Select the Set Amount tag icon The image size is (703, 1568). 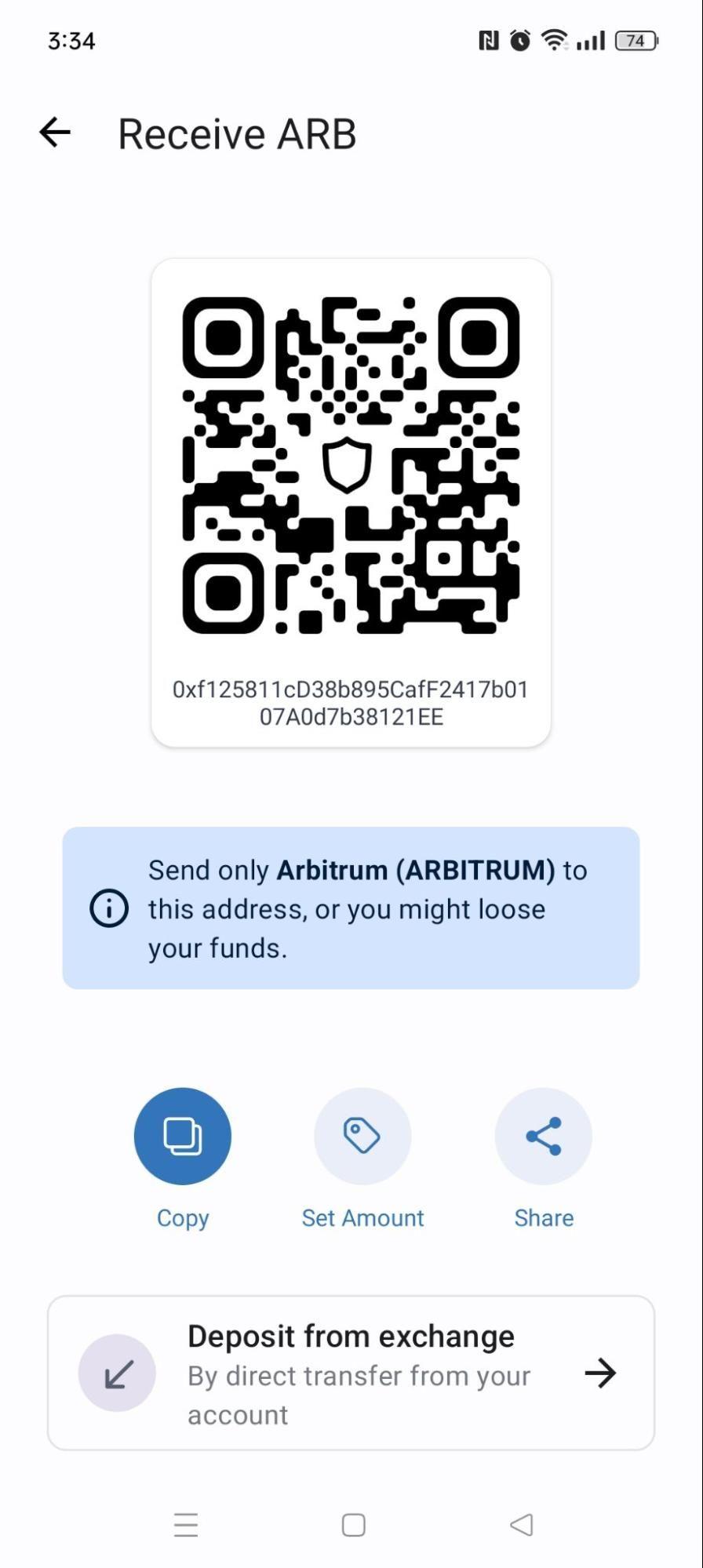point(362,1135)
